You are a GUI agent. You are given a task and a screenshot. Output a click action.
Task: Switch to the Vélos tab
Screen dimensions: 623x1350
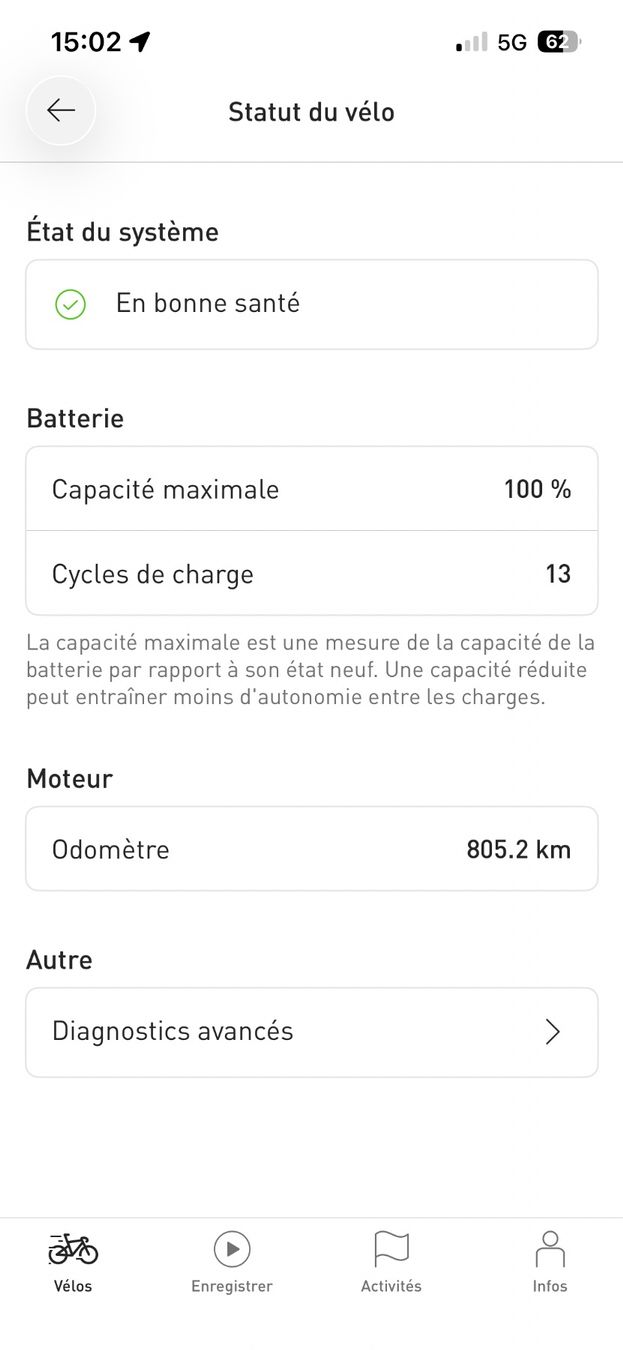73,1263
